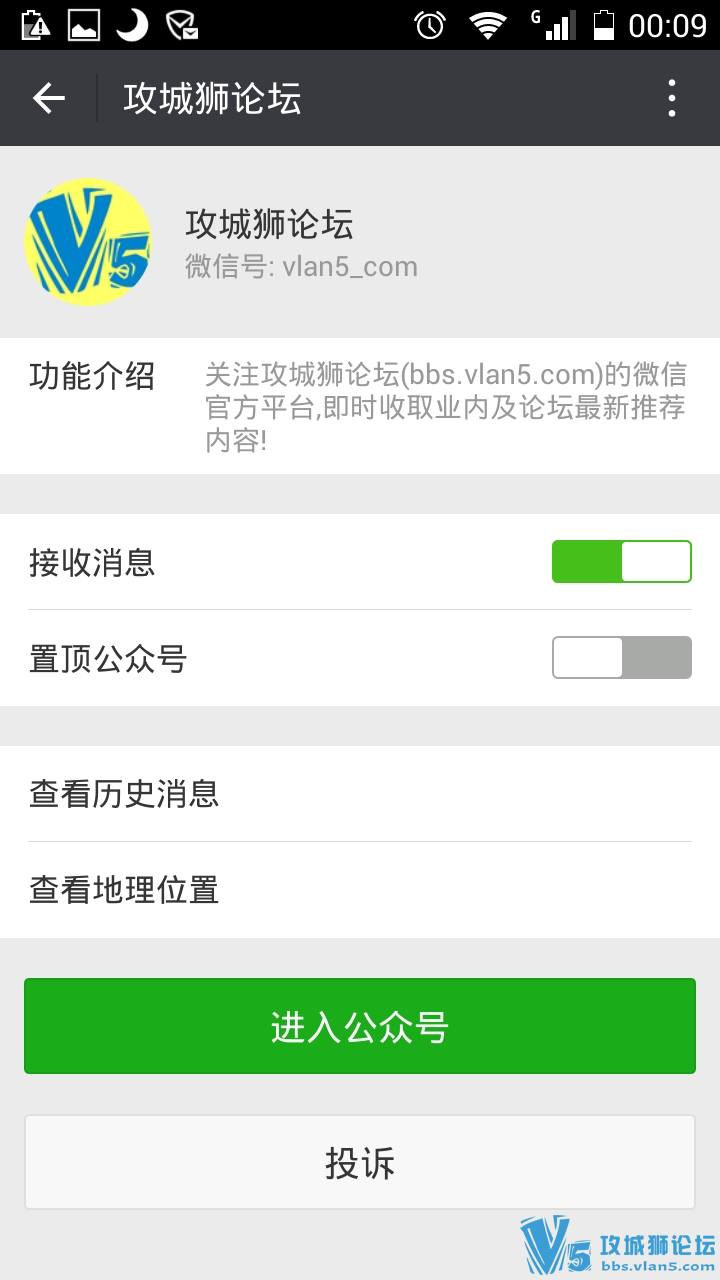Go back using the top-left arrow
Image resolution: width=720 pixels, height=1280 pixels.
[x=48, y=98]
